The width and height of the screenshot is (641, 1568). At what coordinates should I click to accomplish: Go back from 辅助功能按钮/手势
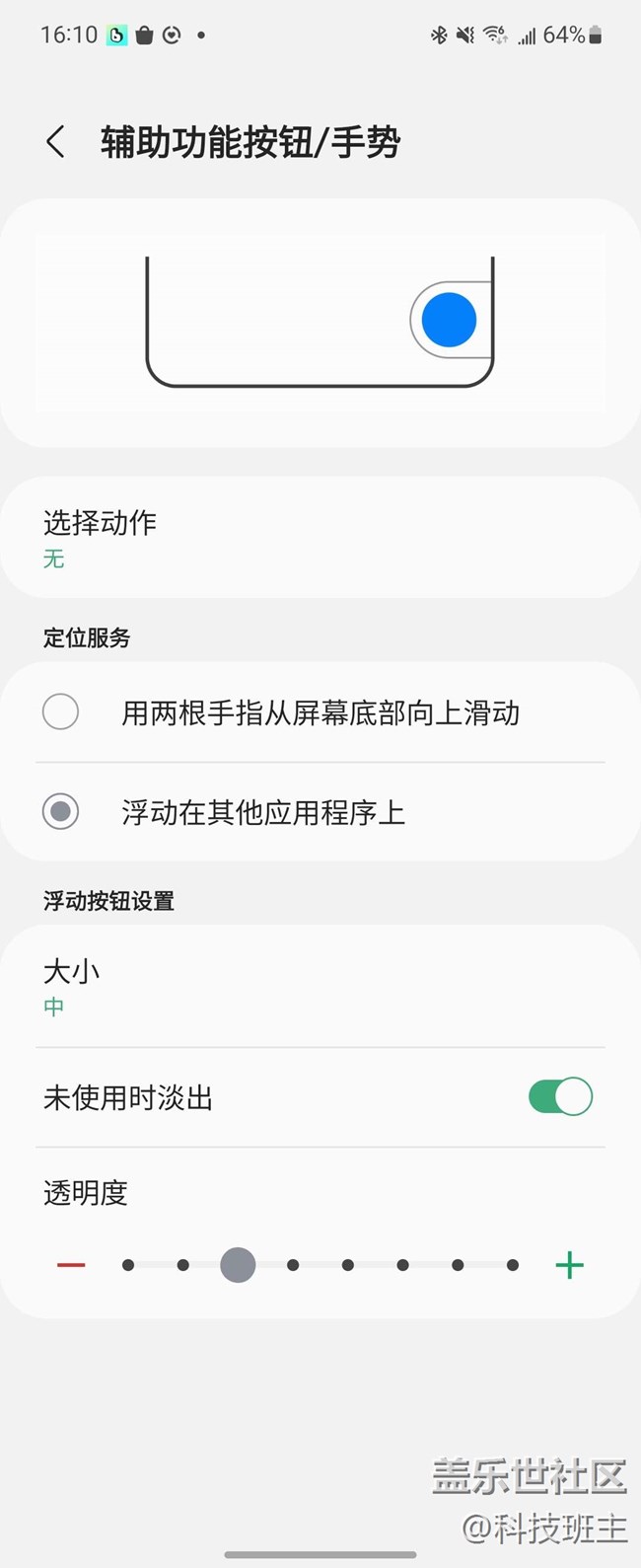56,142
